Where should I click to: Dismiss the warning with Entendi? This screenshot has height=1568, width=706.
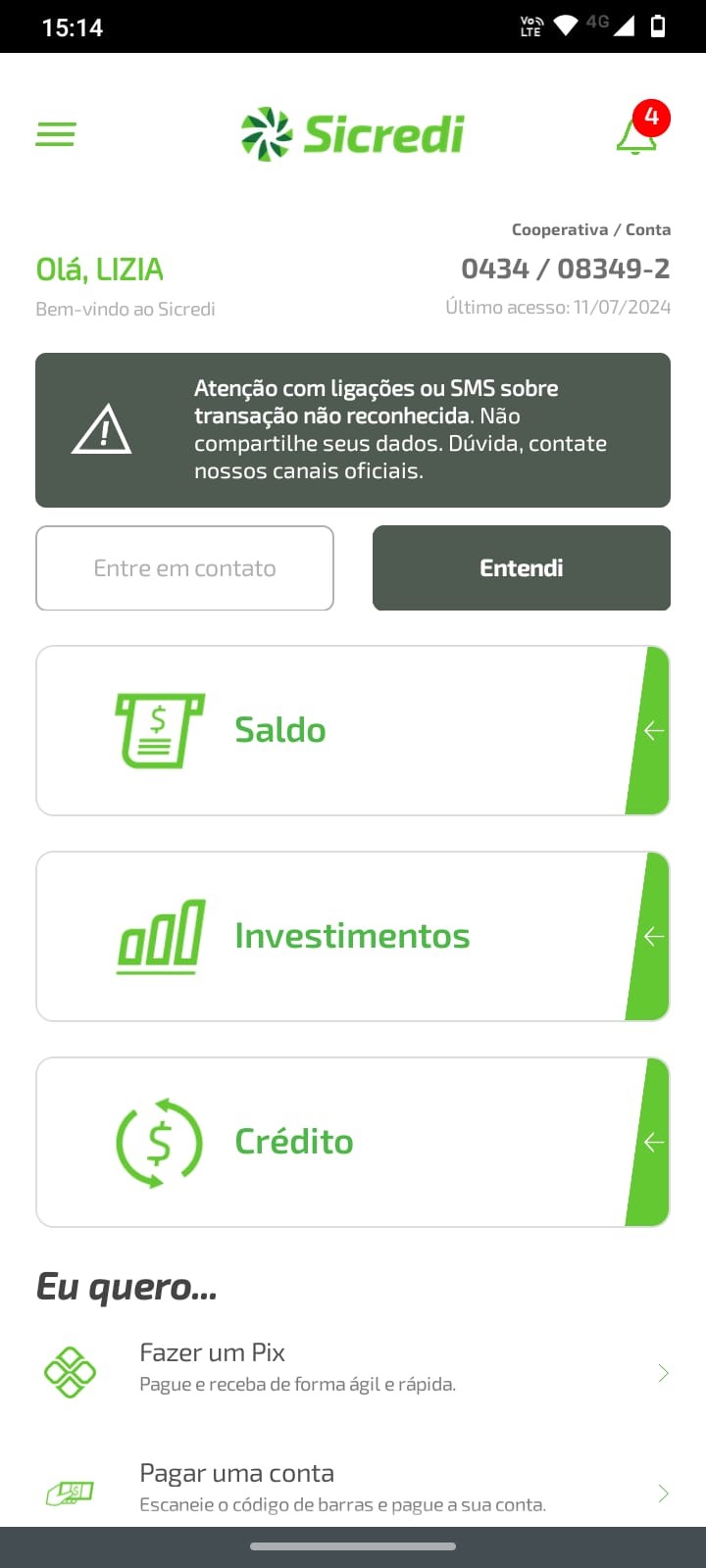[x=521, y=568]
